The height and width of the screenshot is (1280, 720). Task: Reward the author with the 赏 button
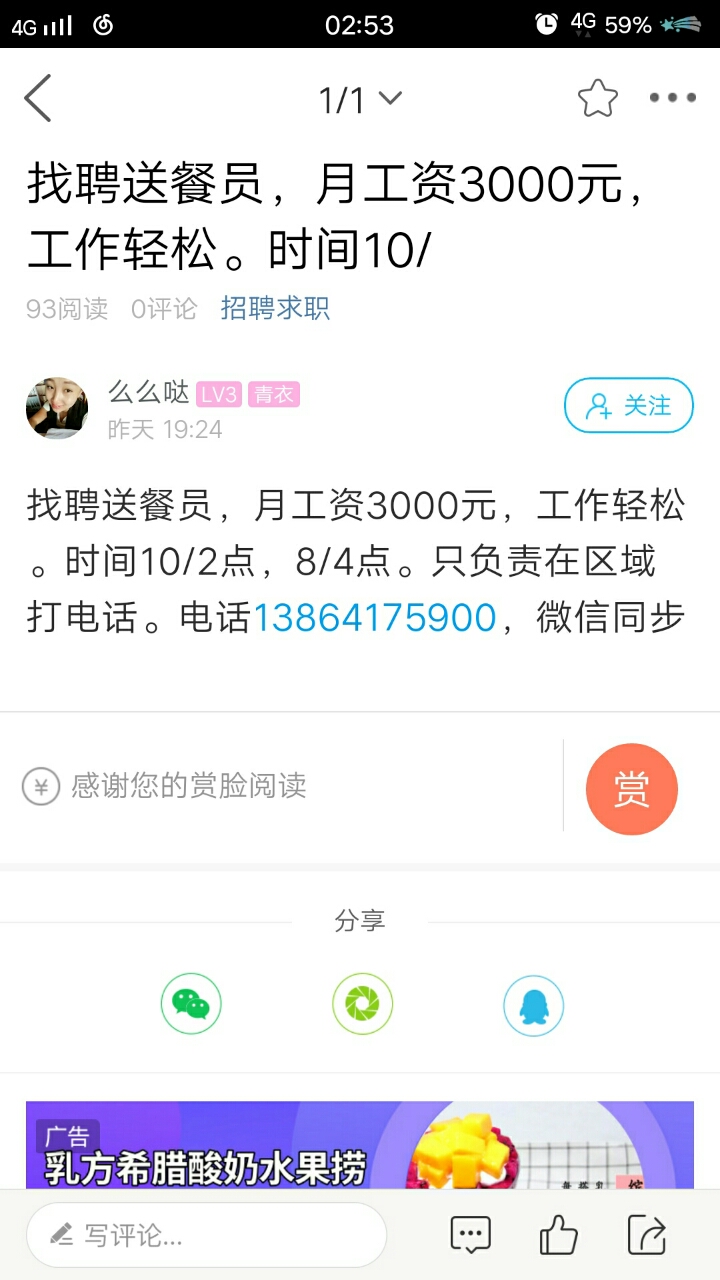point(631,789)
